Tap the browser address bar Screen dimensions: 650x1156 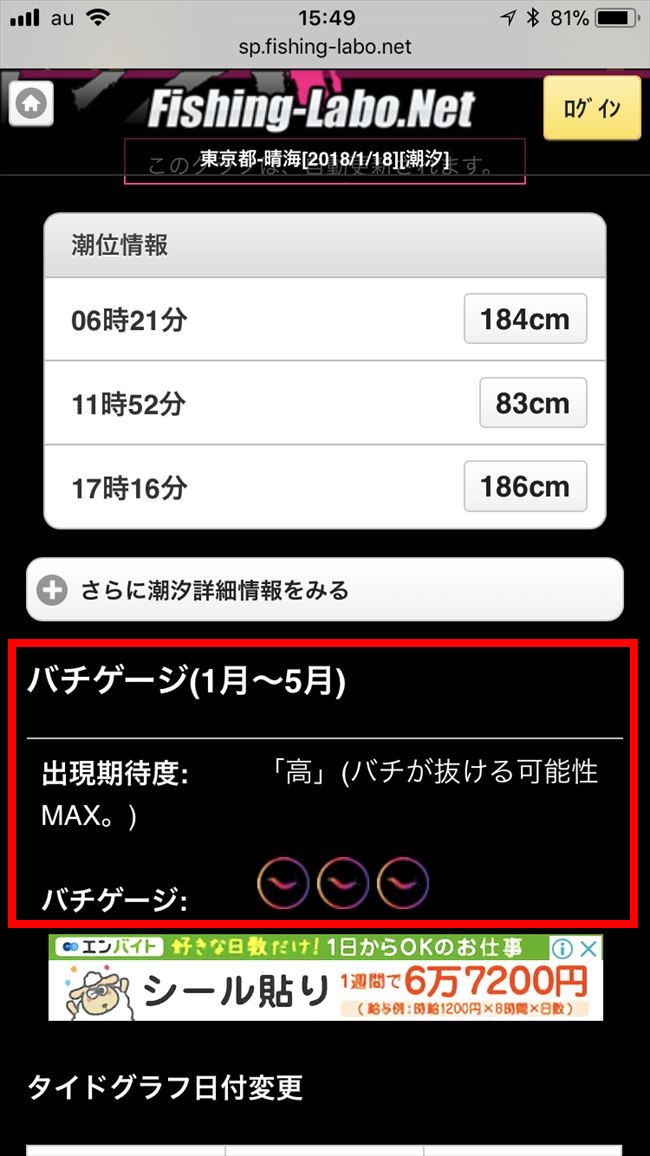point(325,47)
